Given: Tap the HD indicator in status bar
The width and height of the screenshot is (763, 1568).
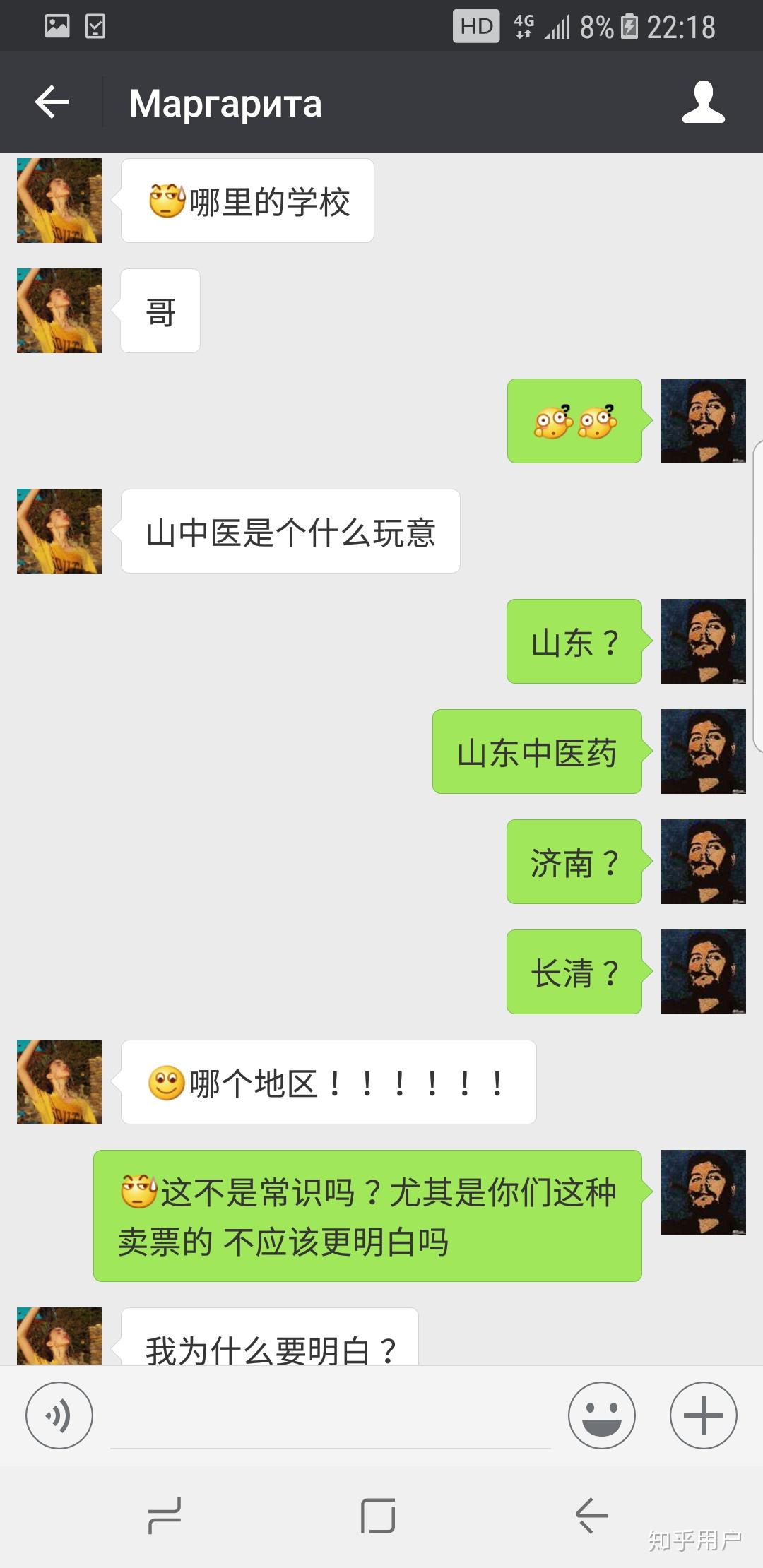Looking at the screenshot, I should [x=476, y=27].
